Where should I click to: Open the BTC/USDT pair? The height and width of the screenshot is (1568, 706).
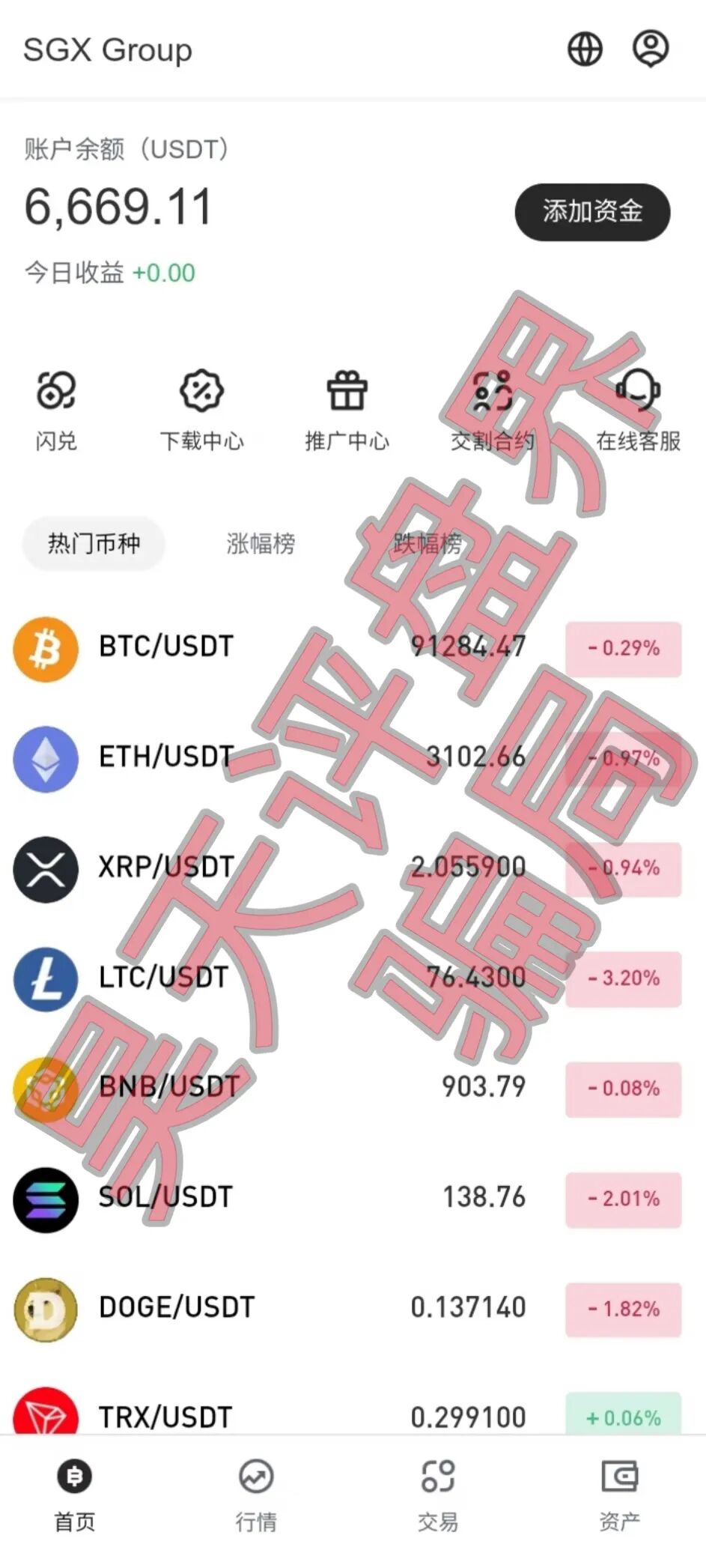point(166,647)
